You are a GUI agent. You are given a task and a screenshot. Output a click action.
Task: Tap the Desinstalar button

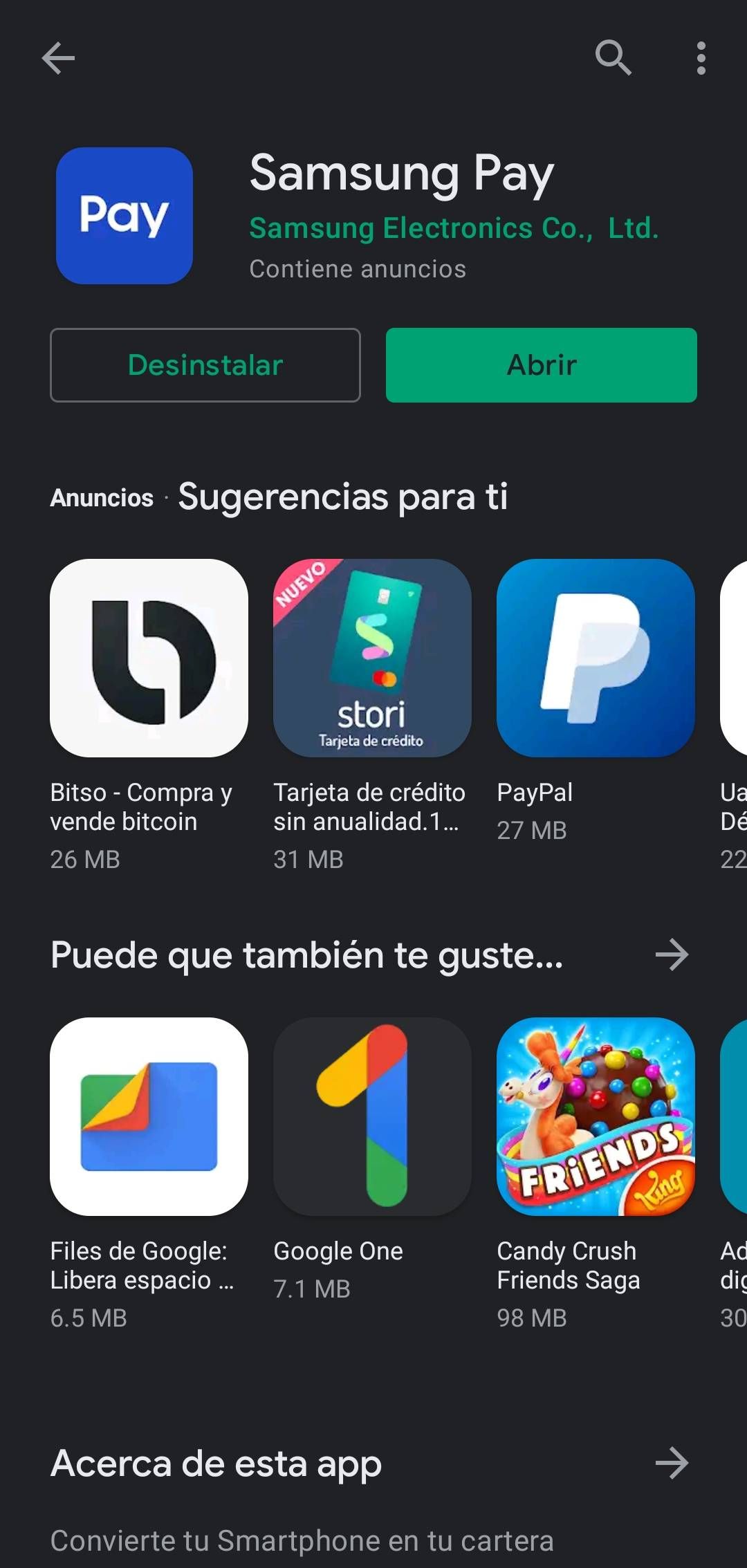pos(205,365)
